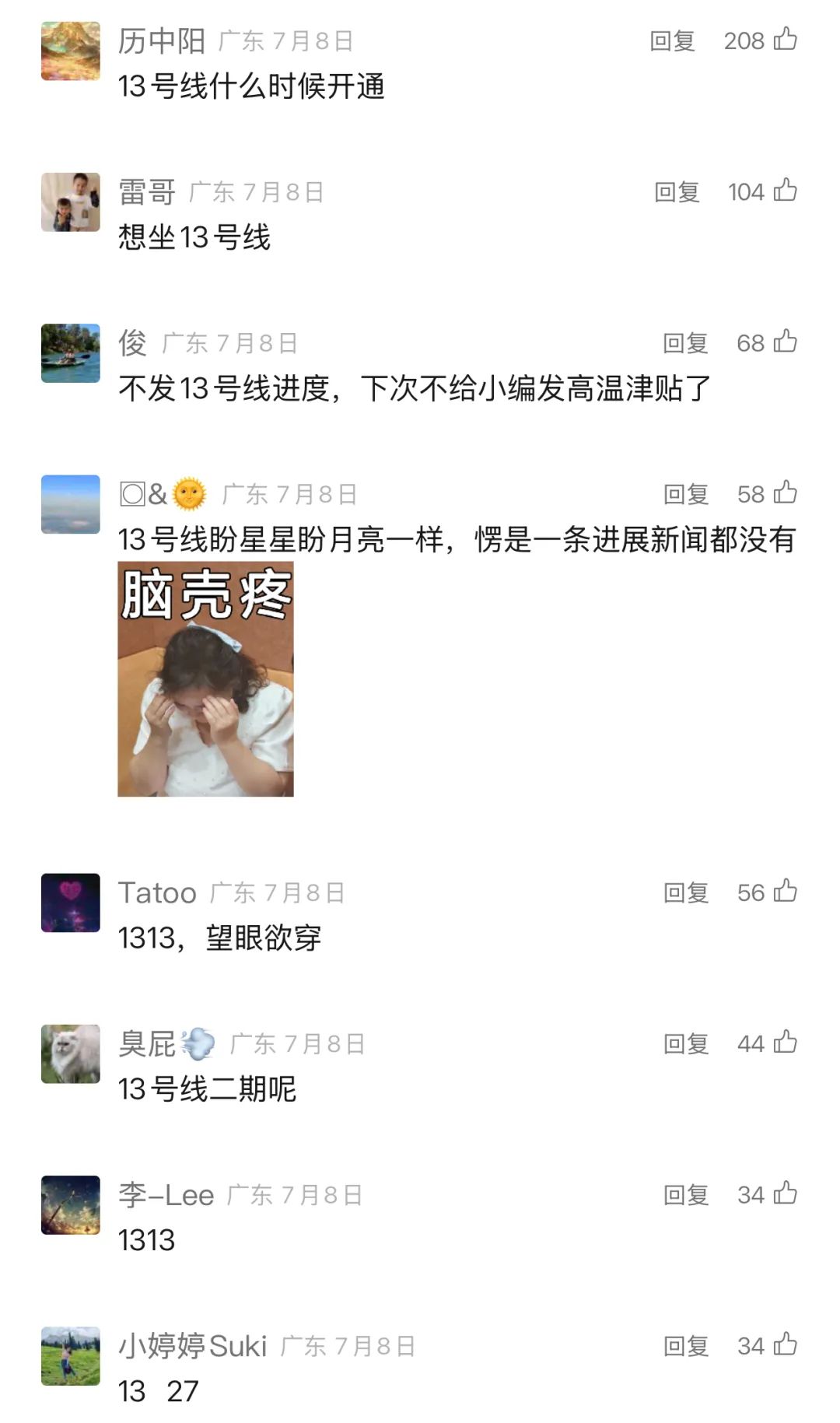Reply to 李-Lee's comment

tap(685, 1193)
